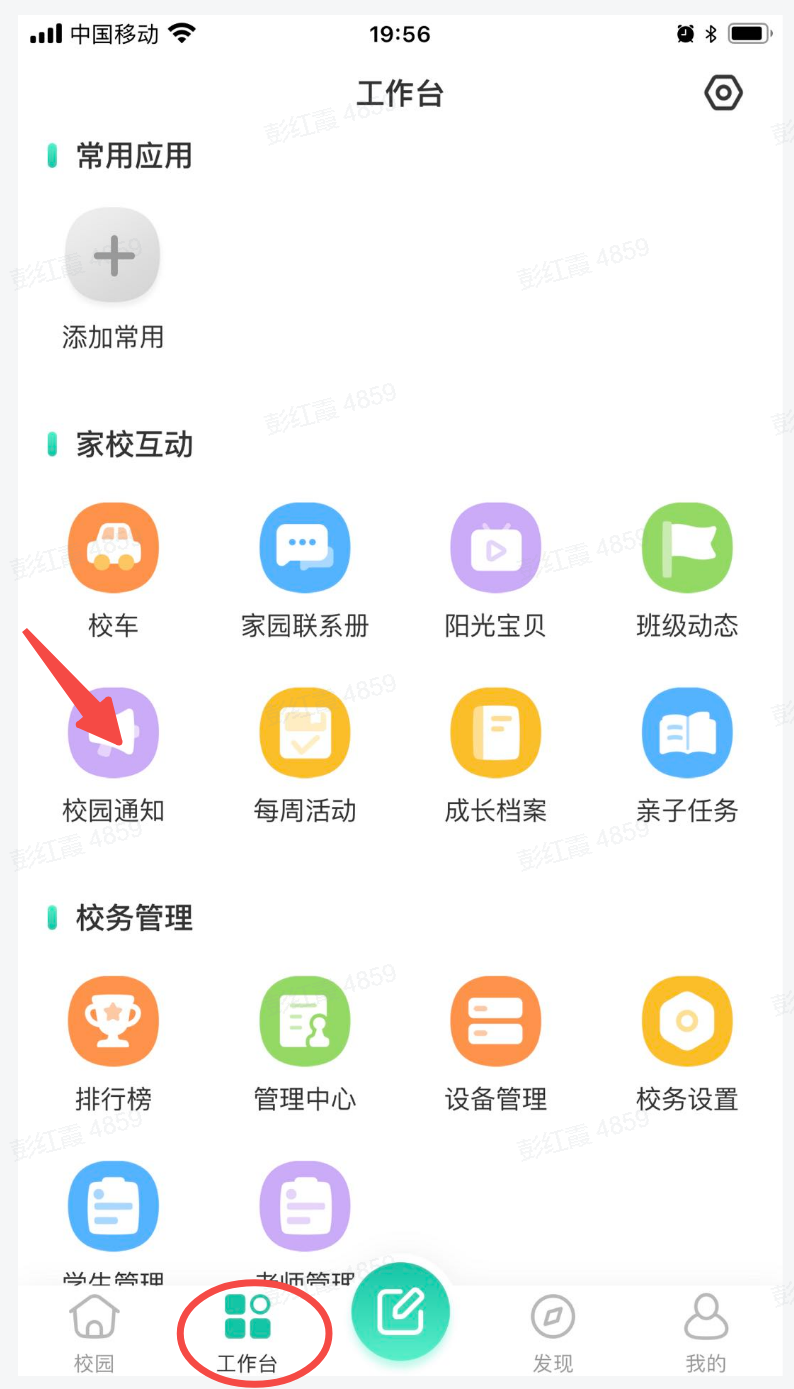Screen dimensions: 794x1389
Task: Open the 校车 app
Action: 113,548
